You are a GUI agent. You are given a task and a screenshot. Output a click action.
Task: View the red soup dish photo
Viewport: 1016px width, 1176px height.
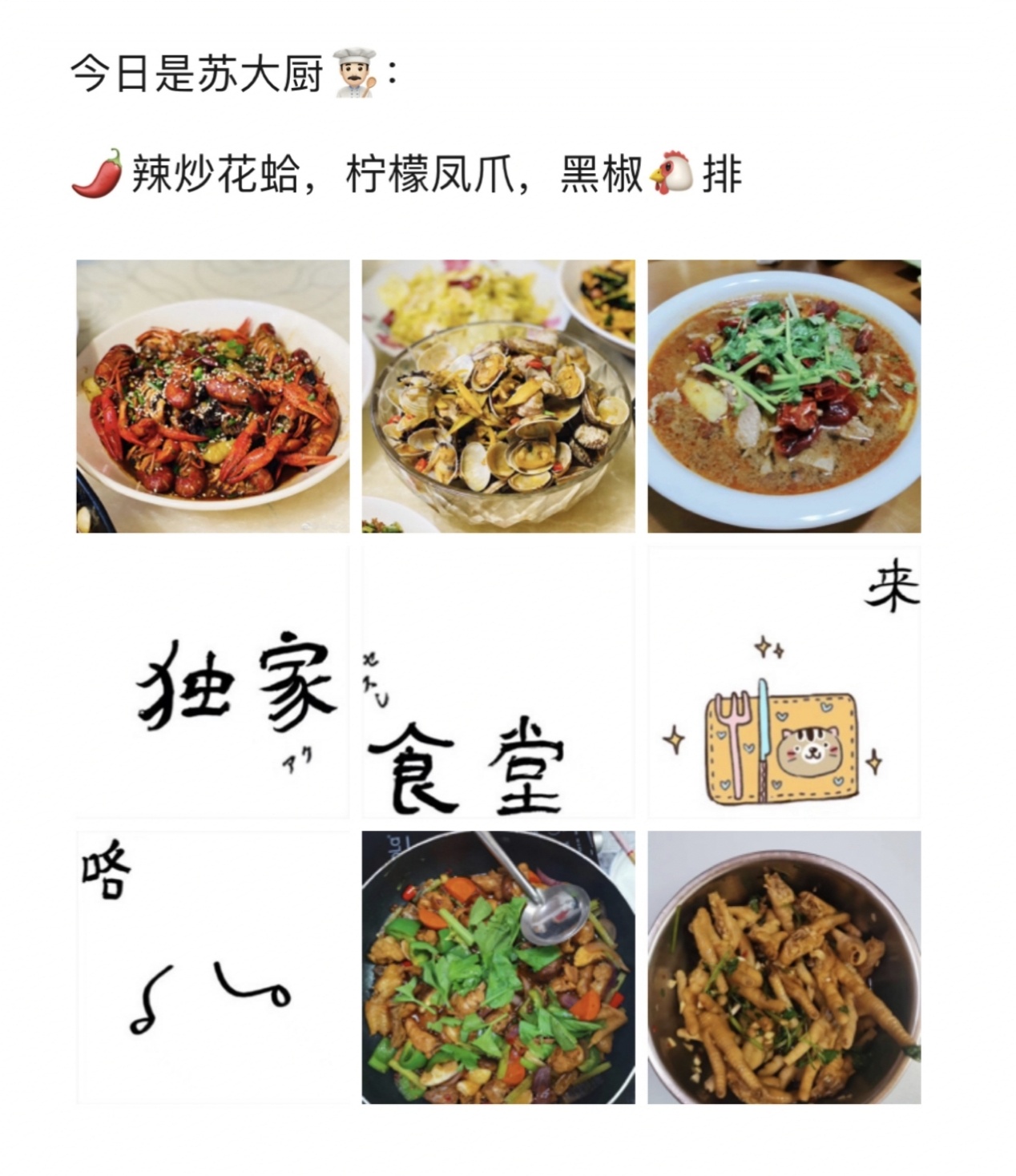pos(784,396)
